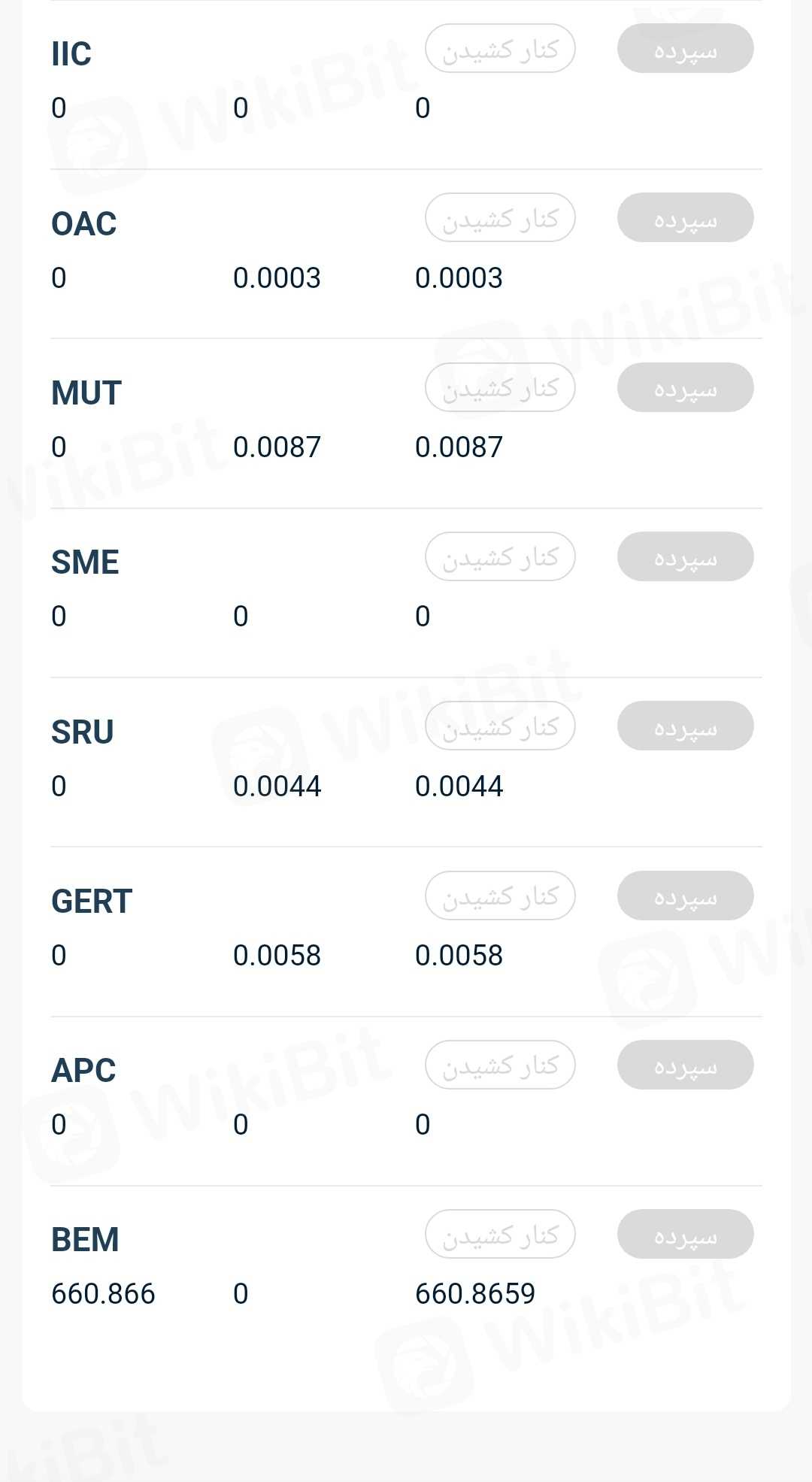
Task: Tap کنار کشیدن in the APC row
Action: point(500,1065)
